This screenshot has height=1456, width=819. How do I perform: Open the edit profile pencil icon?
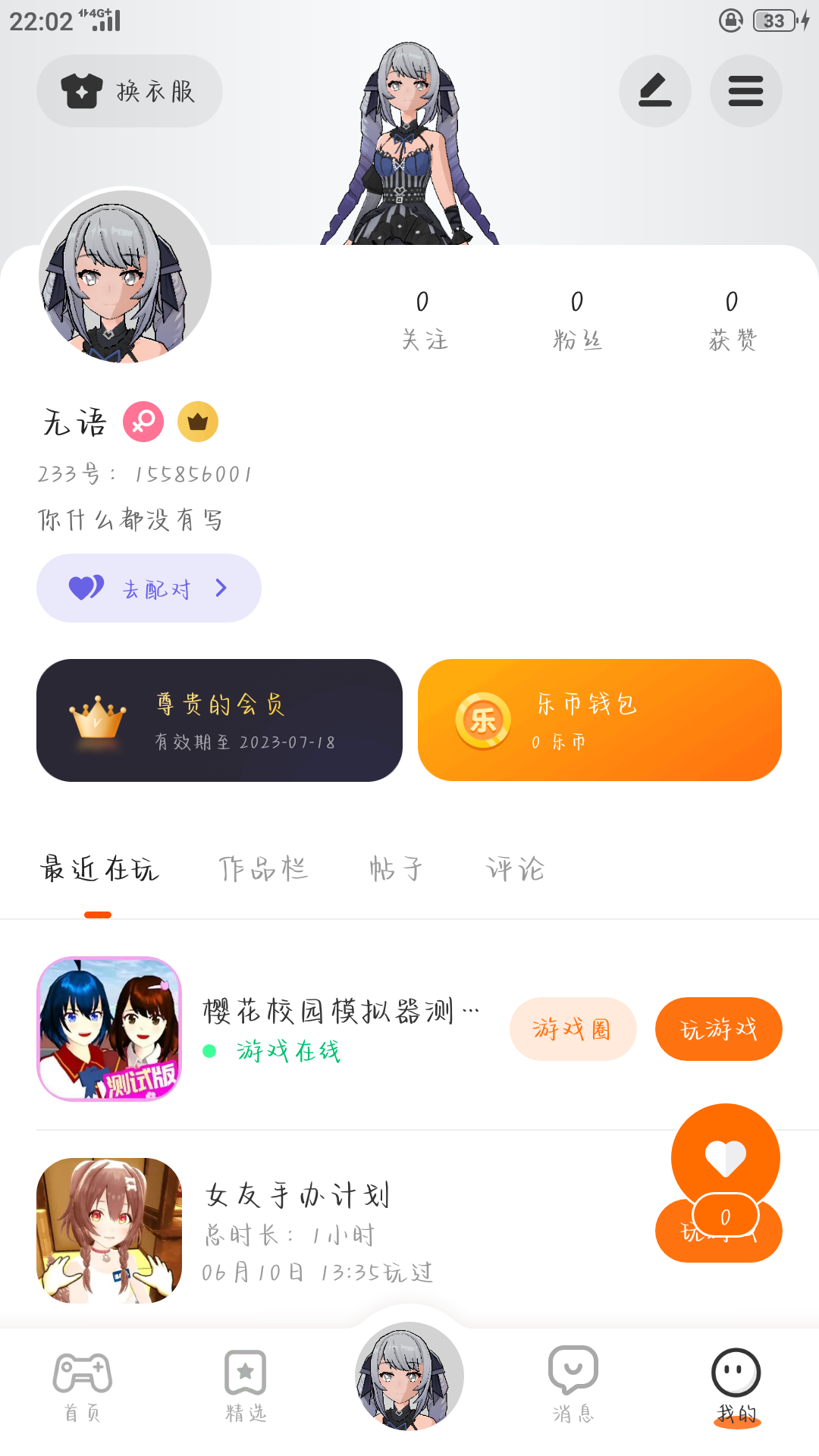tap(654, 91)
